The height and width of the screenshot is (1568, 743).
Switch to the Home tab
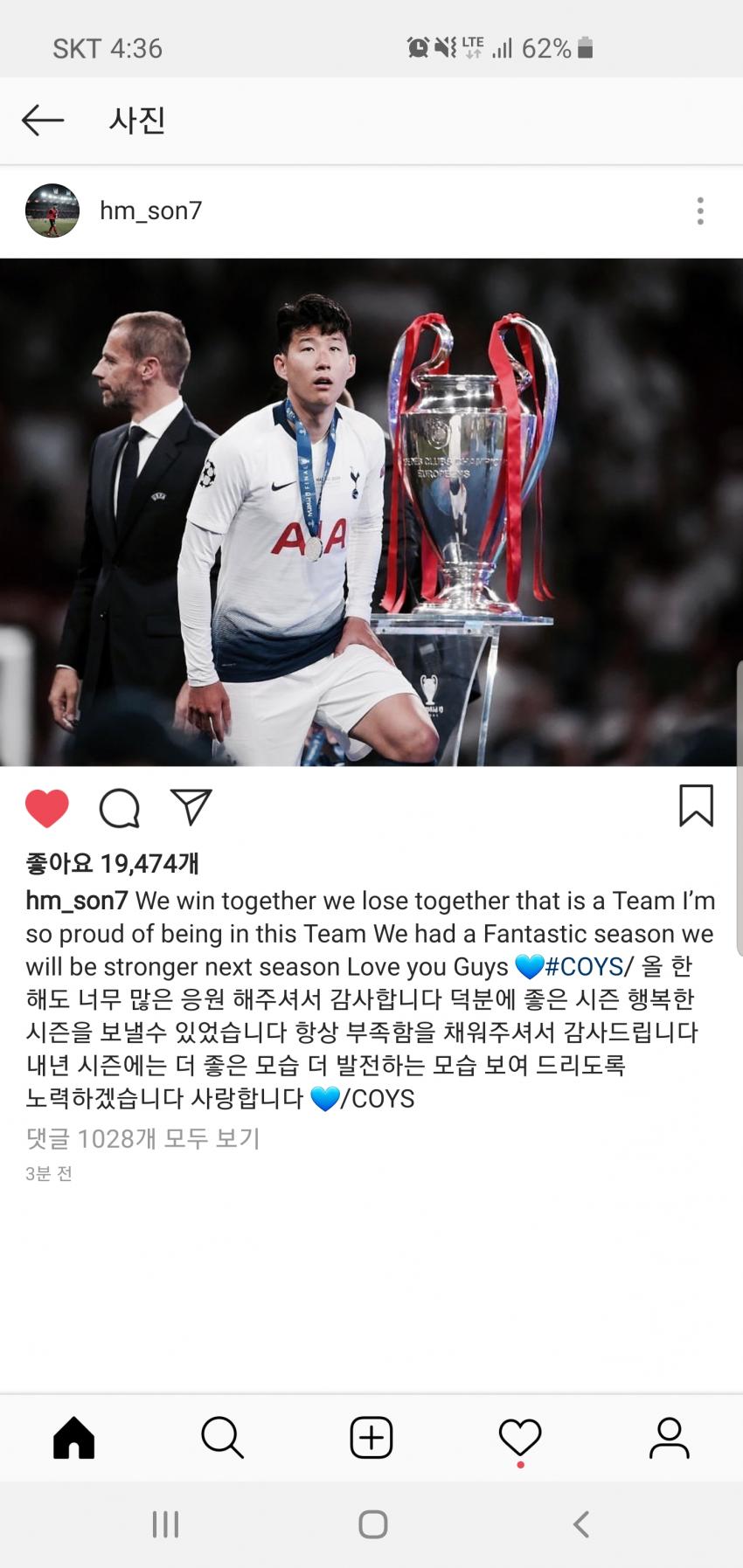point(74,1437)
